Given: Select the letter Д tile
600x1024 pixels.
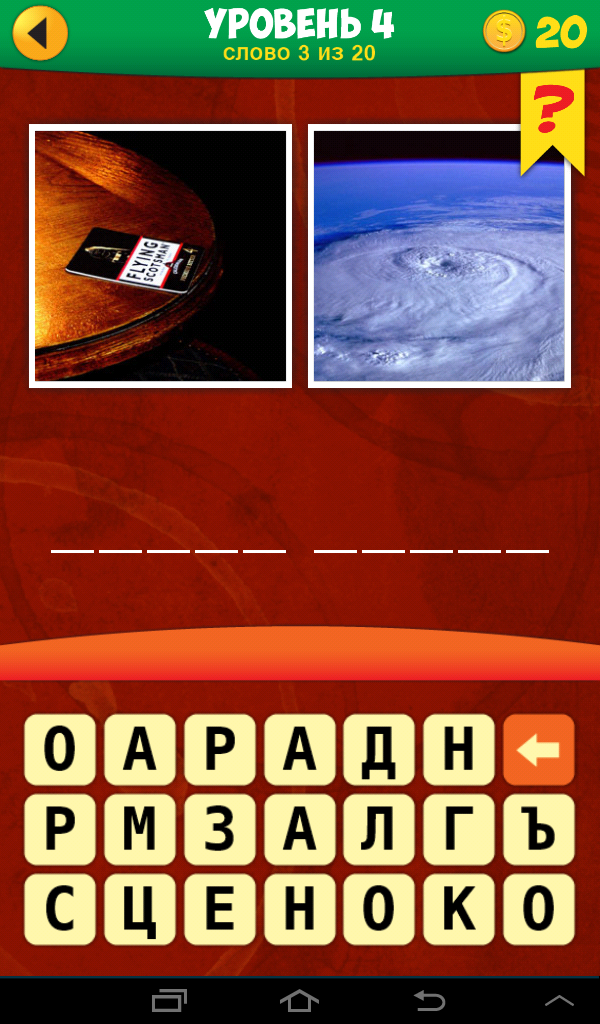Looking at the screenshot, I should [379, 750].
